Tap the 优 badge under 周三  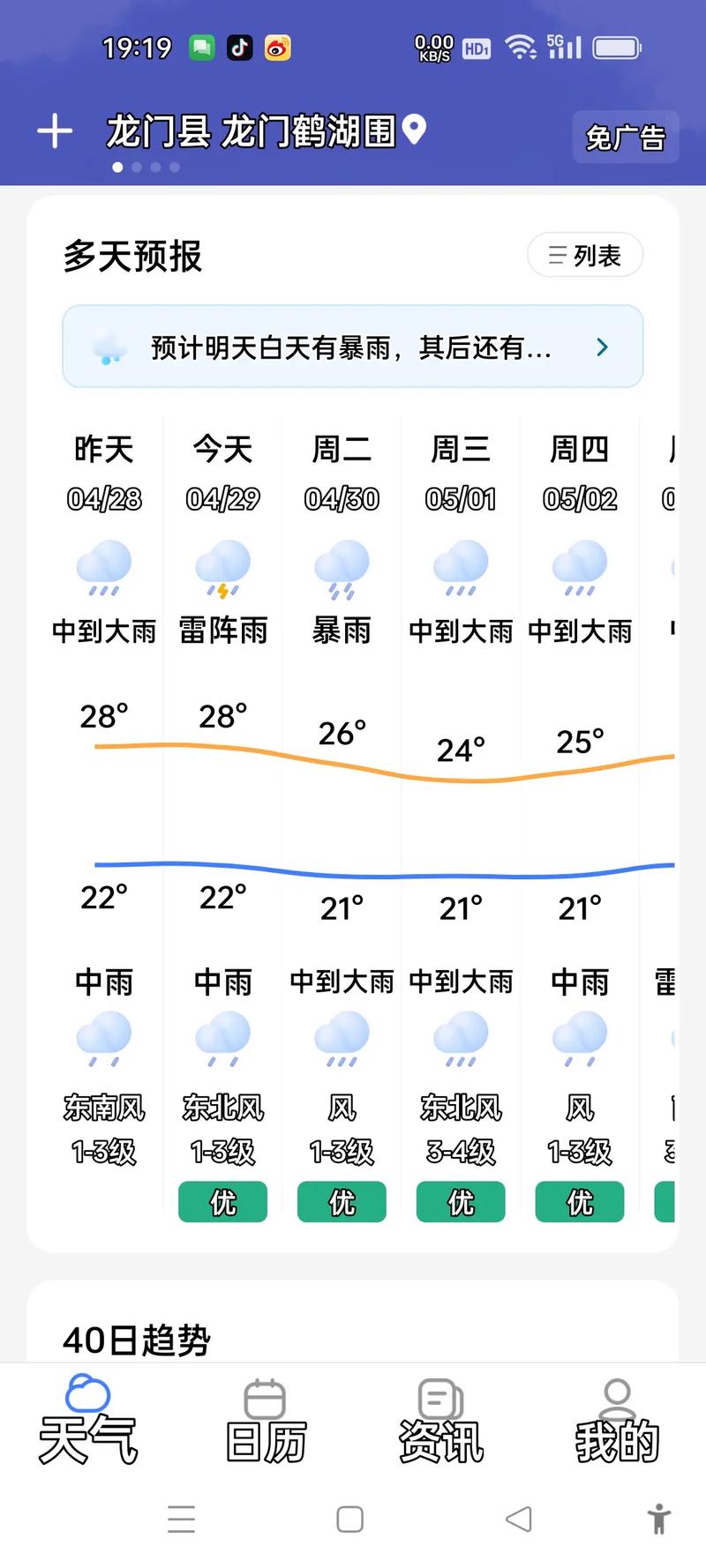460,1201
